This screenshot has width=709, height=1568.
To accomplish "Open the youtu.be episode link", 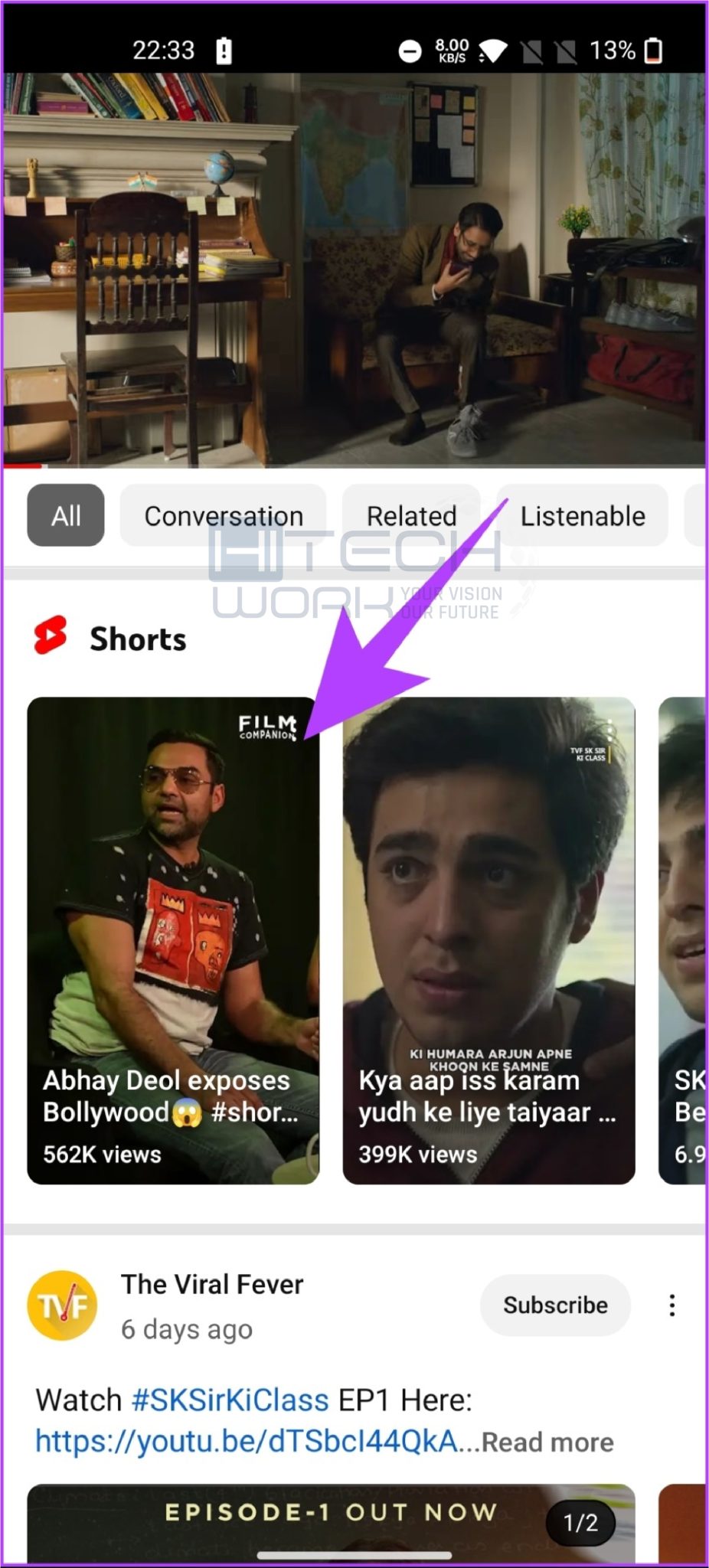I will (247, 1441).
